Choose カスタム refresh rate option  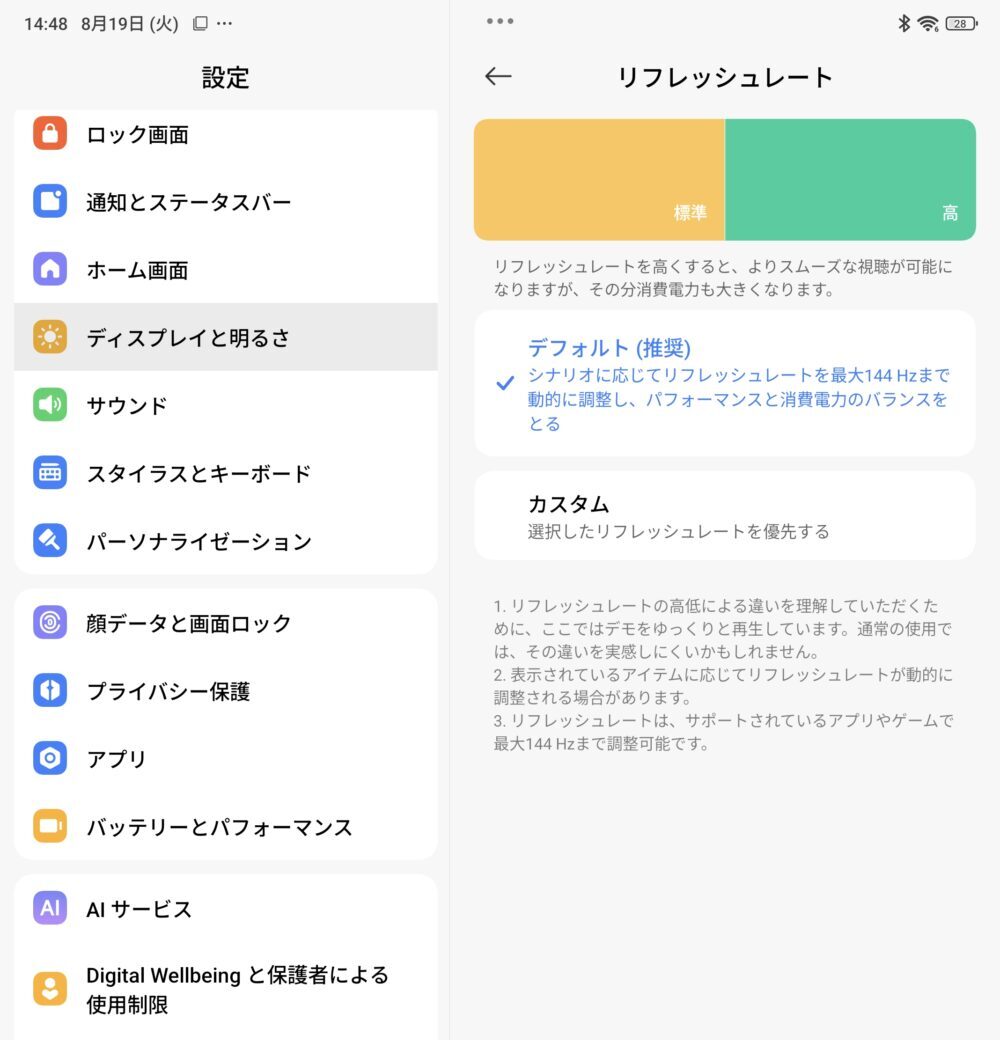coord(724,516)
